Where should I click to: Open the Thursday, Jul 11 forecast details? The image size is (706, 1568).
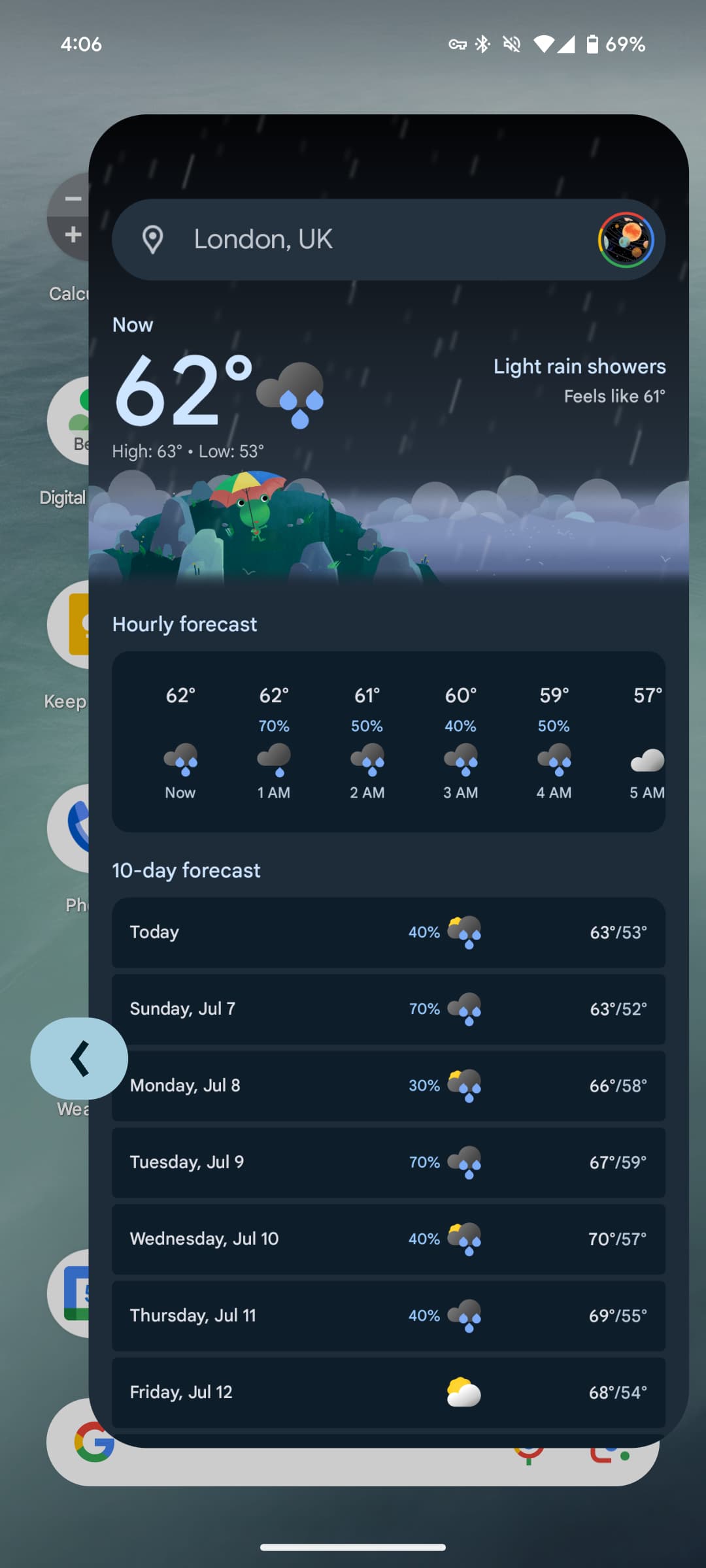click(388, 1316)
